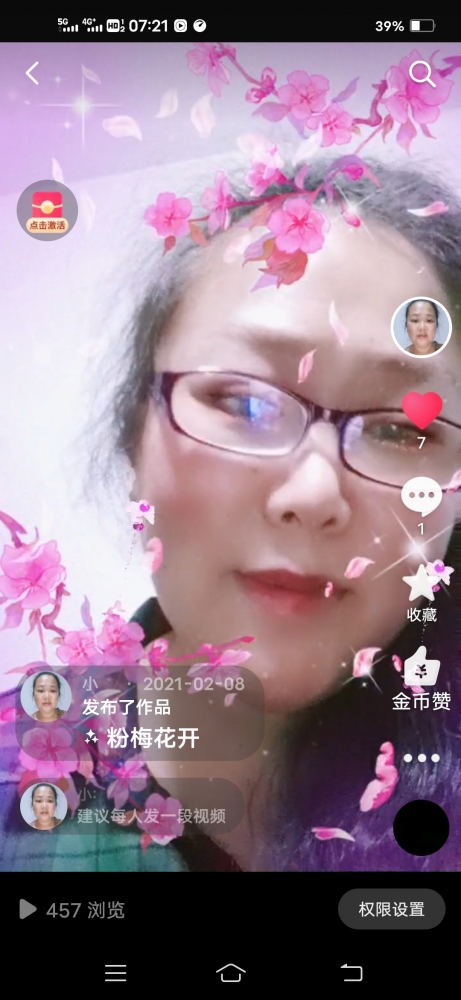461x1000 pixels.
Task: Open the system recent apps menu
Action: click(x=115, y=973)
